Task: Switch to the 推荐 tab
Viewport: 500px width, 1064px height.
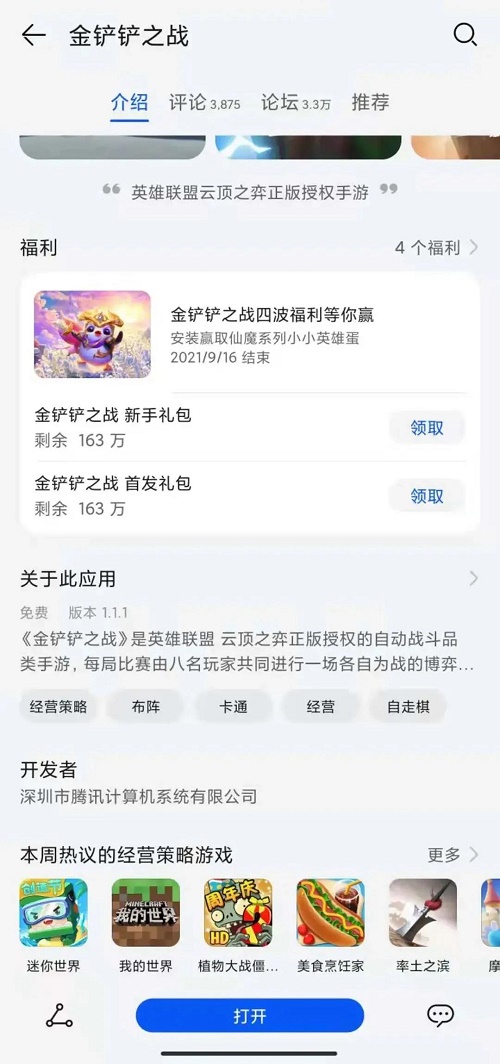Action: [370, 102]
